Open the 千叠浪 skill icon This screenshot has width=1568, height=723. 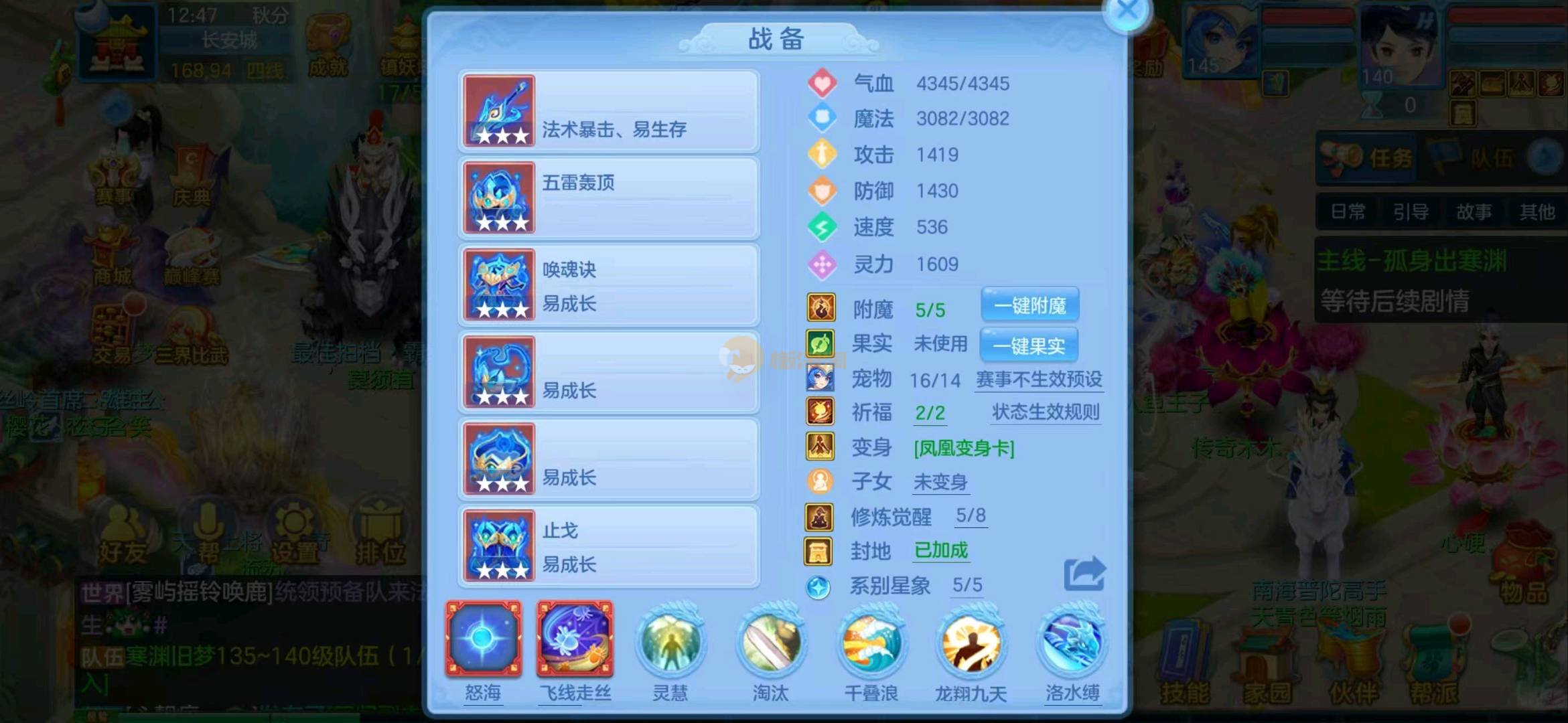870,643
